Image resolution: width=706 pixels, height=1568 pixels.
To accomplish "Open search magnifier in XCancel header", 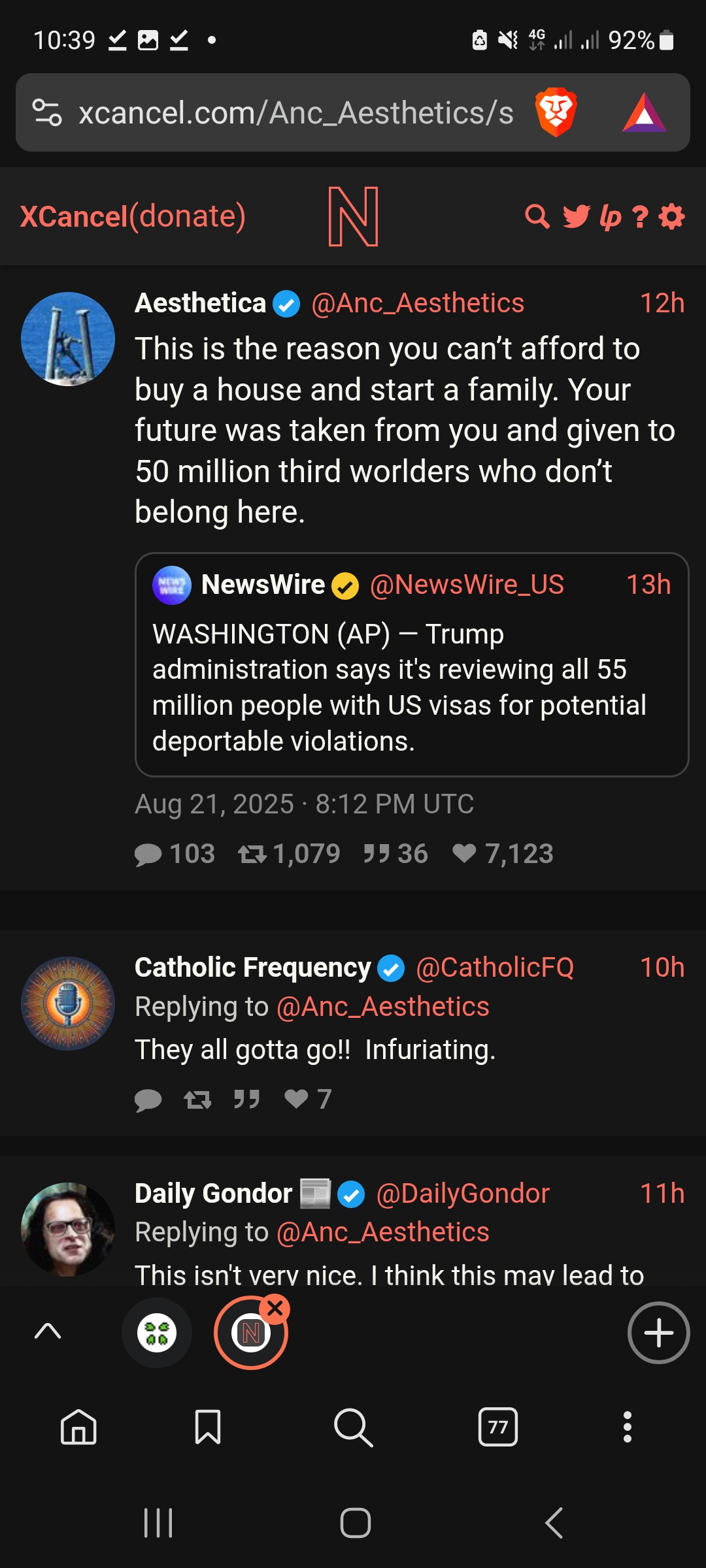I will (x=537, y=216).
